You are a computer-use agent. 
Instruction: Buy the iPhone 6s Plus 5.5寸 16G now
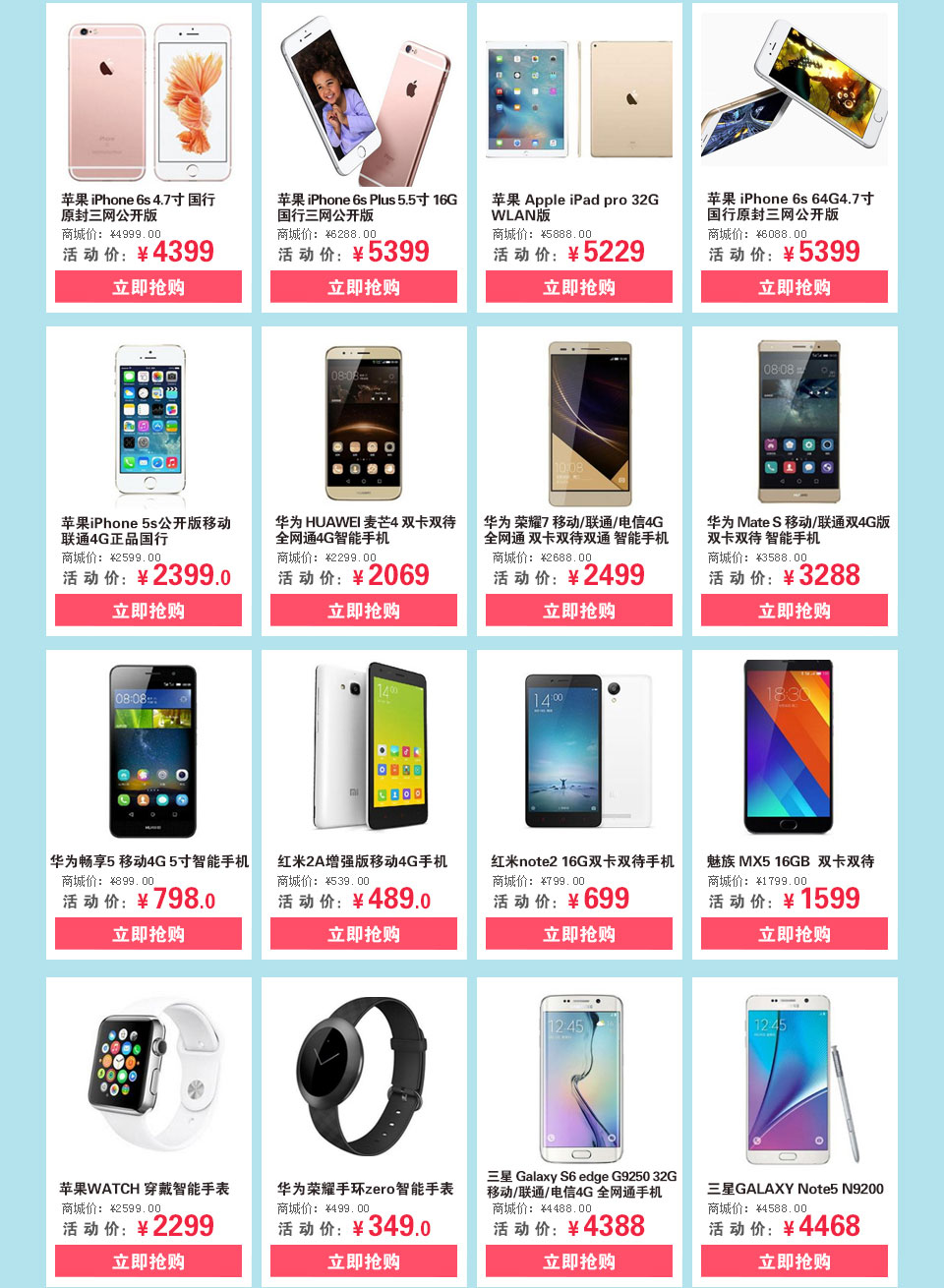[364, 287]
